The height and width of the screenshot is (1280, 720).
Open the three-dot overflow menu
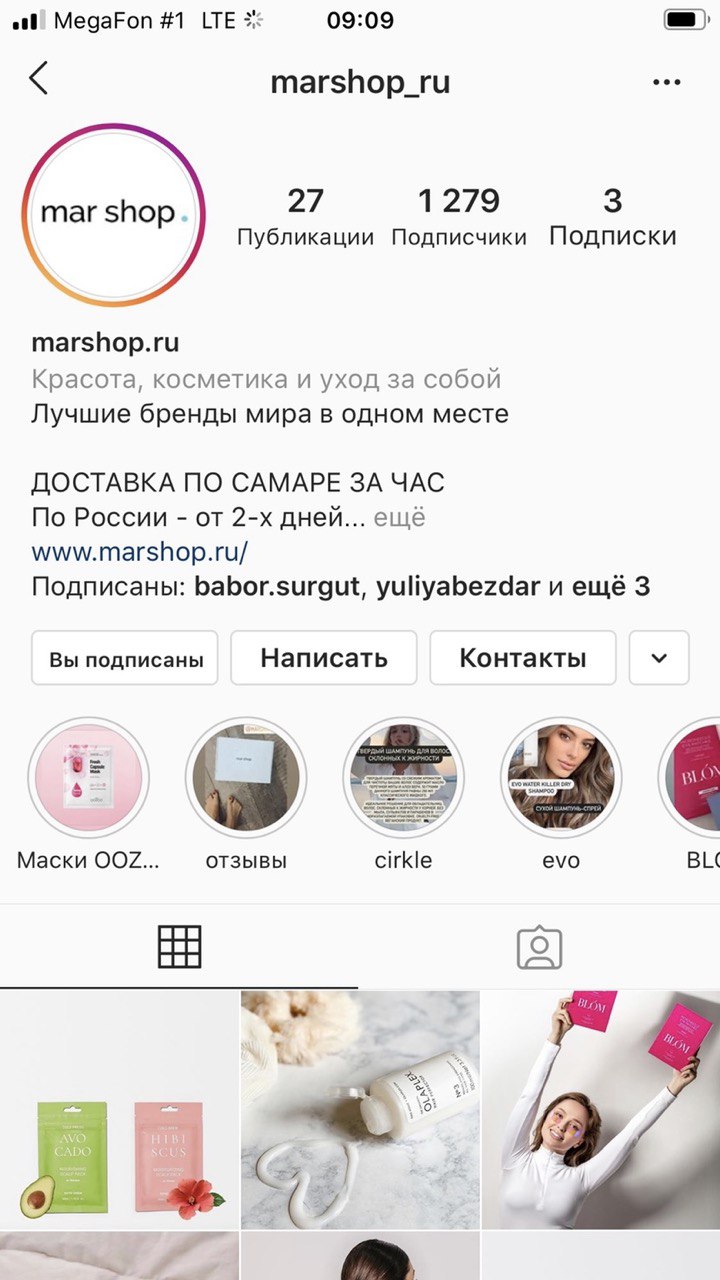coord(666,82)
